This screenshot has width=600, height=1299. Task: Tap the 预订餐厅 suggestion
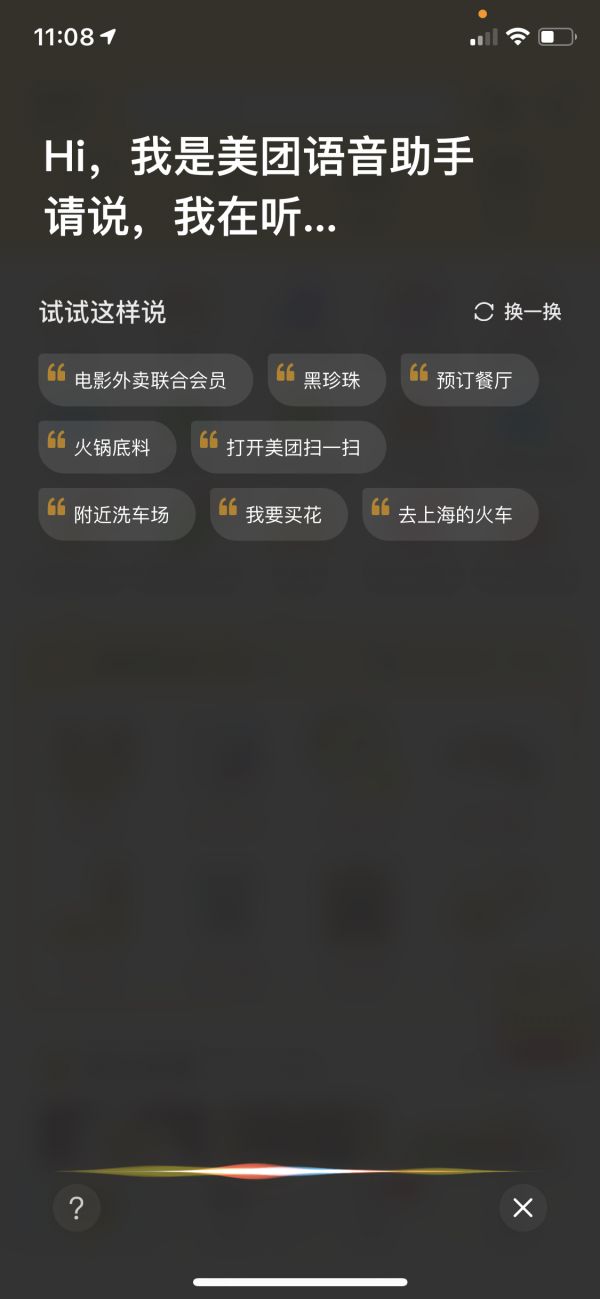(470, 380)
